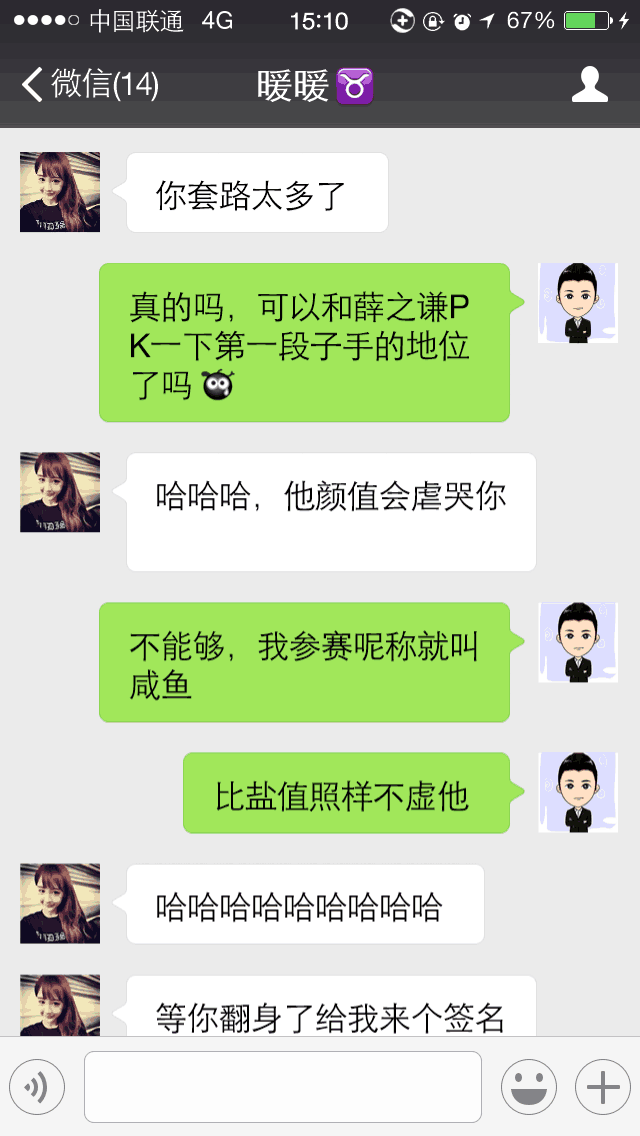
Task: Tap my avatar beside 比盐值照样不虚他
Action: (x=578, y=792)
